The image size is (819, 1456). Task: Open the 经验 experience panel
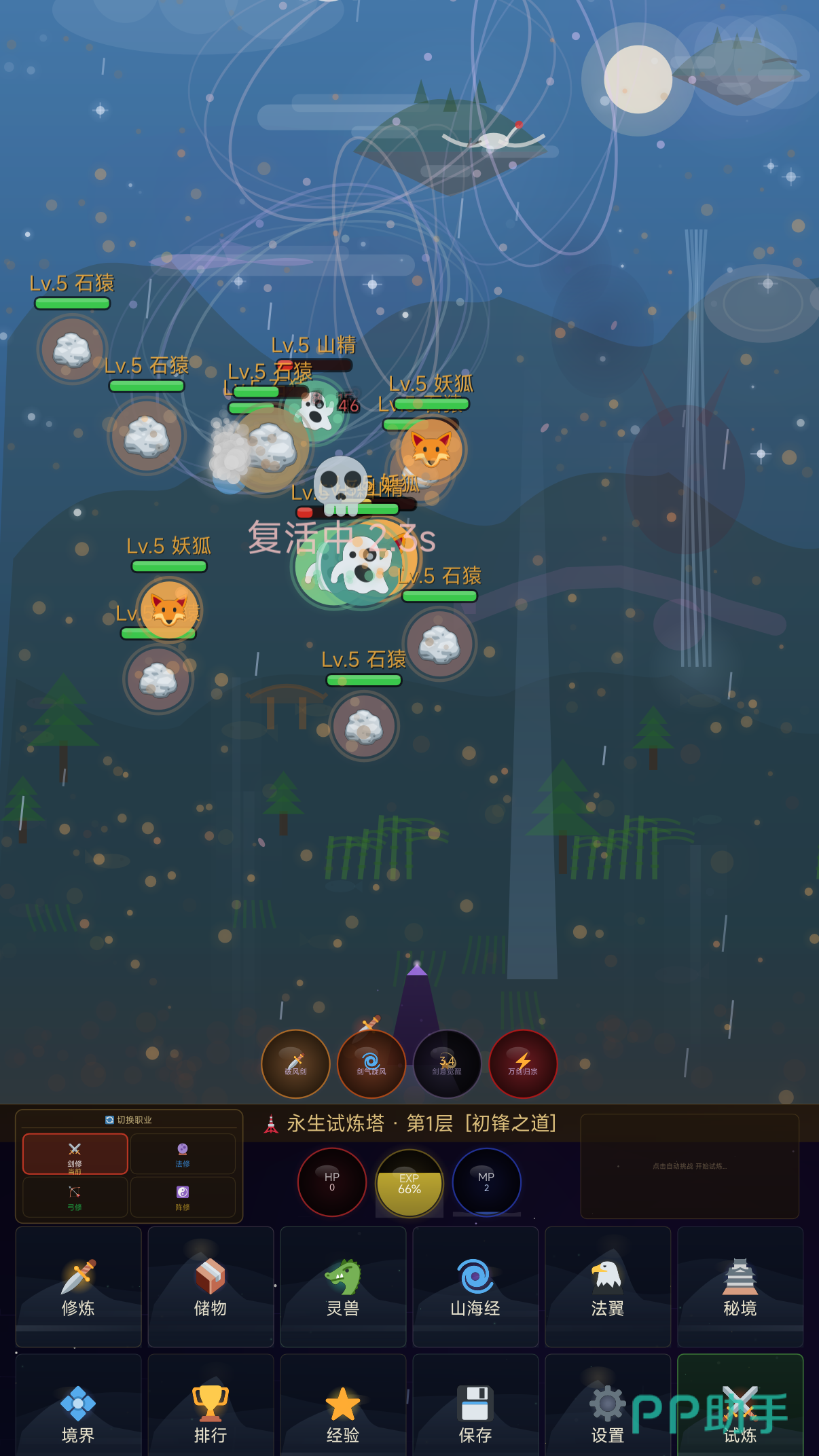(x=343, y=1413)
